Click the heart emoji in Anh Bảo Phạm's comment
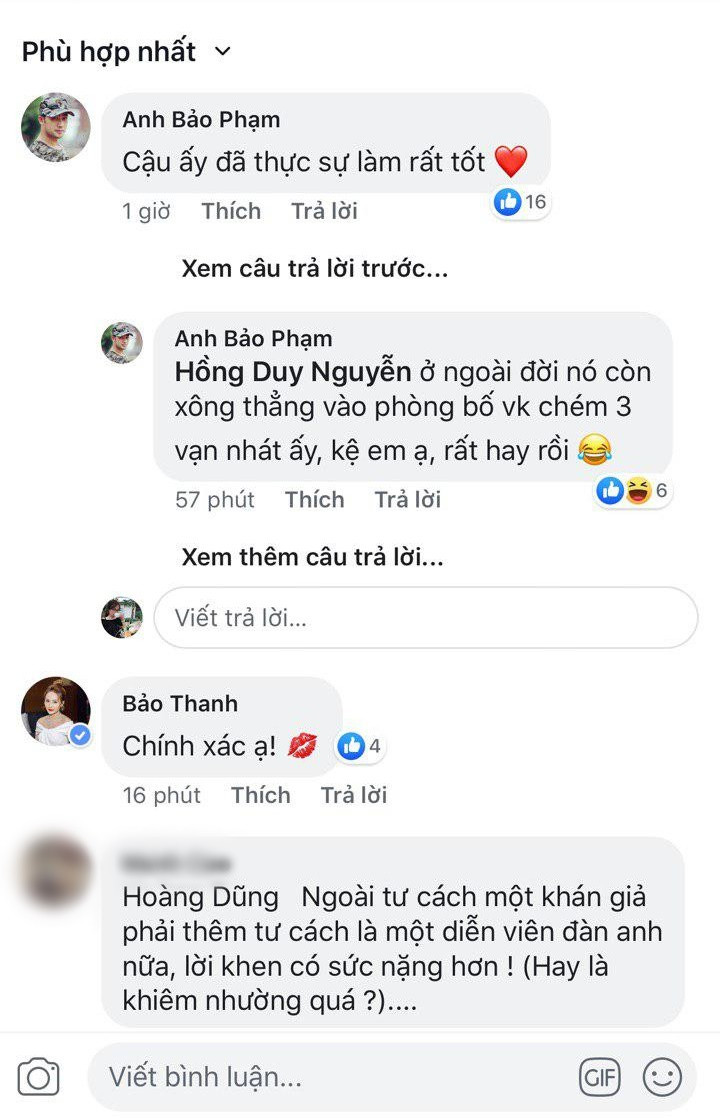Image resolution: width=720 pixels, height=1118 pixels. [x=513, y=160]
